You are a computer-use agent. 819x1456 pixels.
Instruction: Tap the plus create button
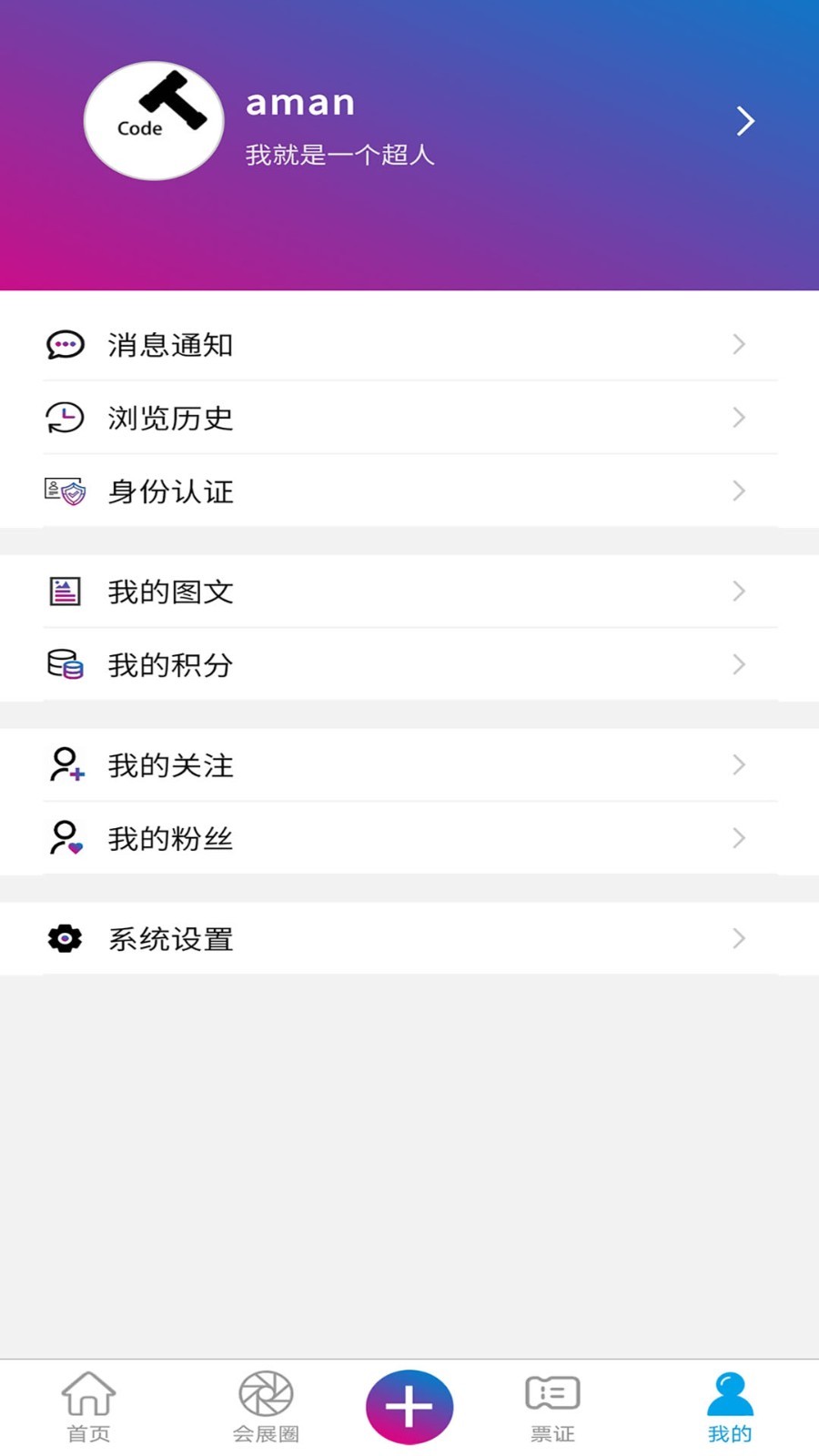(x=409, y=1407)
